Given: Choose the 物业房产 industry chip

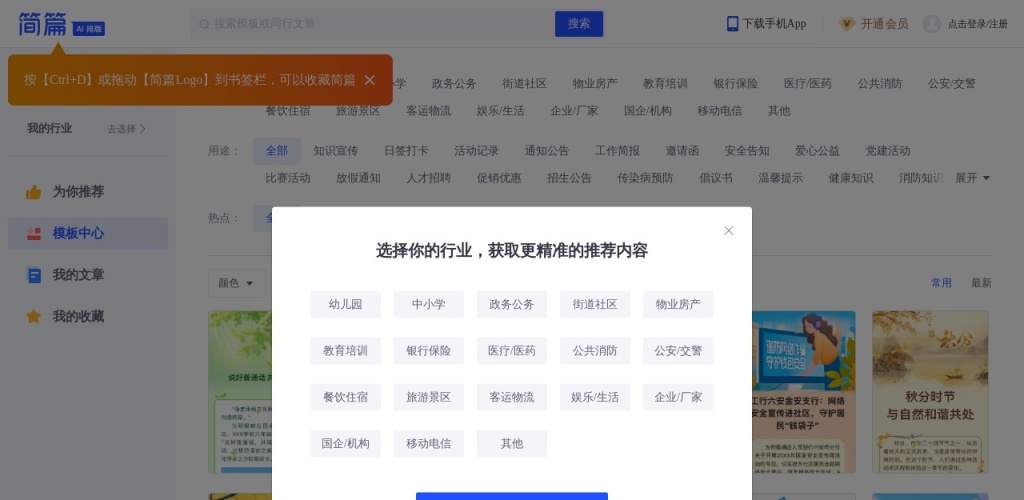Looking at the screenshot, I should 678,304.
